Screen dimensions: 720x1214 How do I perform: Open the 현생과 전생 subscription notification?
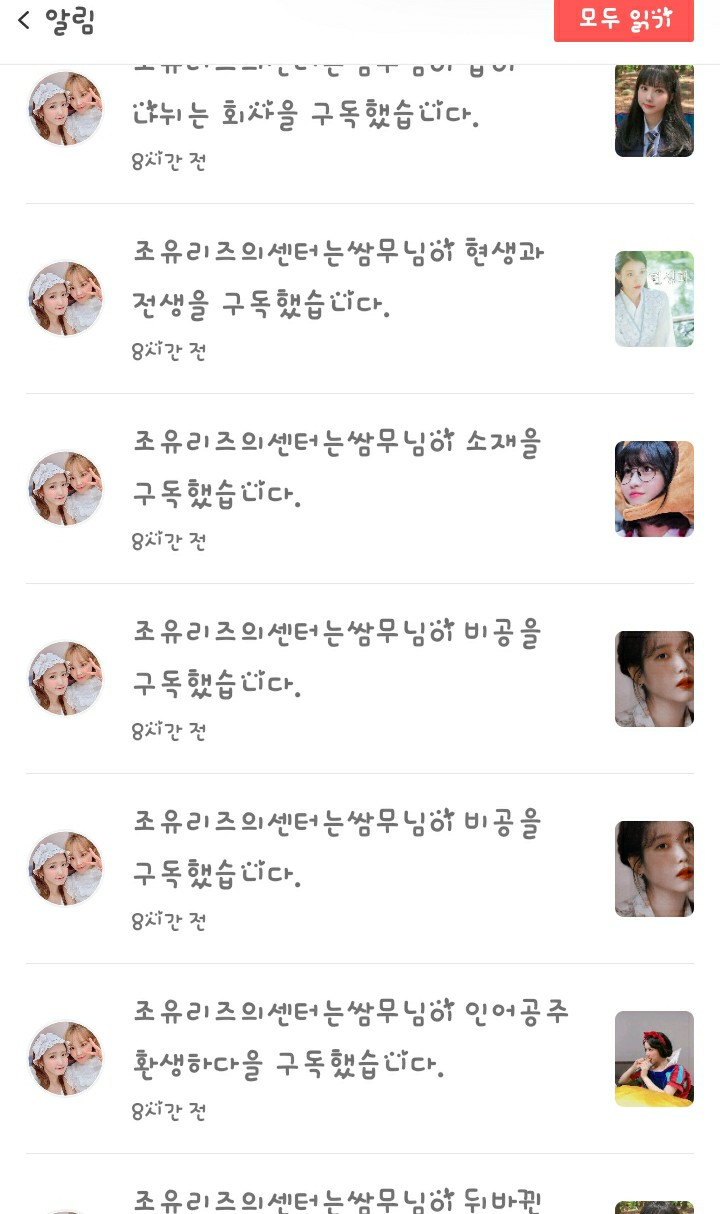pos(340,279)
